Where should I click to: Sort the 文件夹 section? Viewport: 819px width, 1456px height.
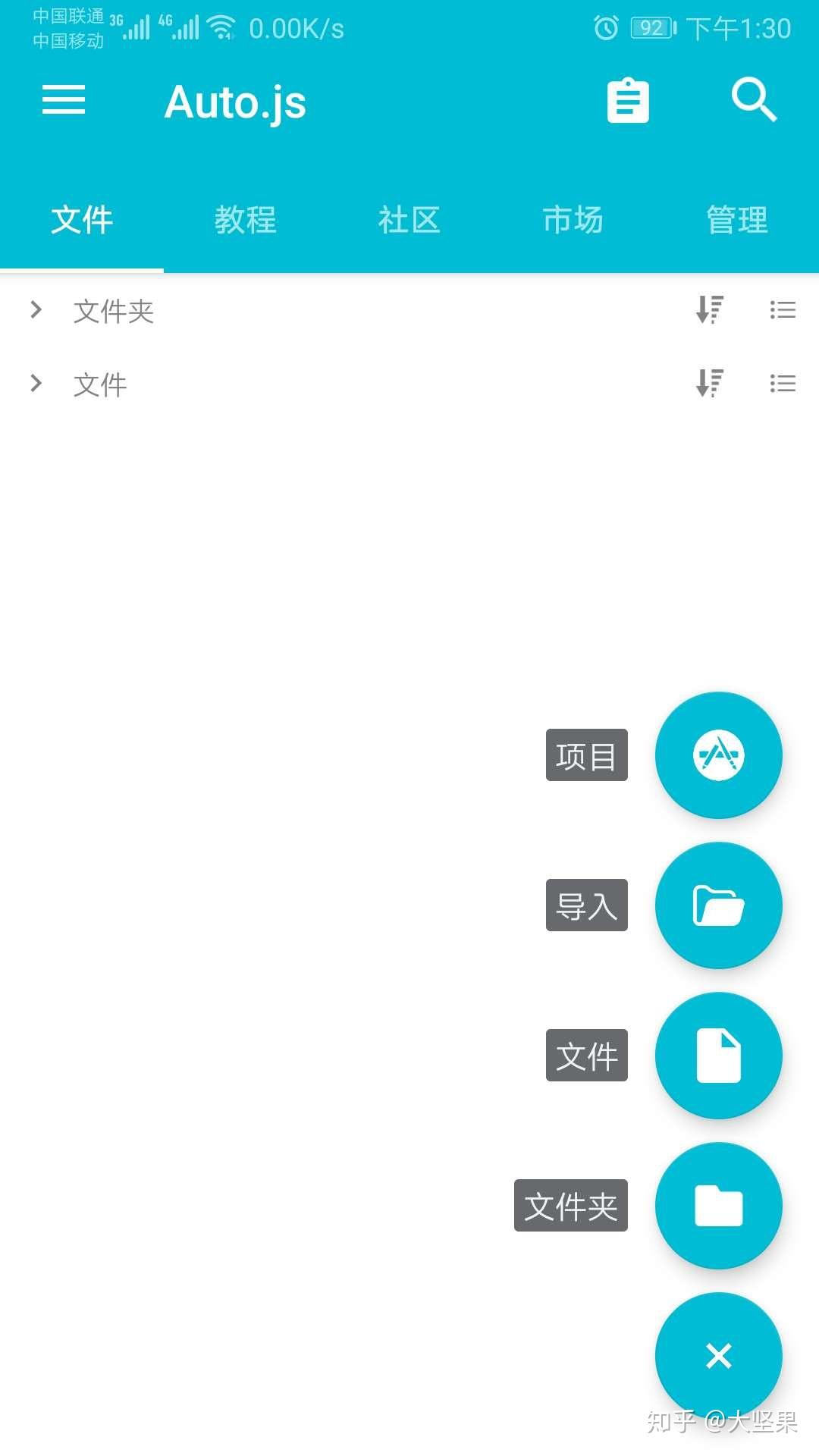pos(710,309)
